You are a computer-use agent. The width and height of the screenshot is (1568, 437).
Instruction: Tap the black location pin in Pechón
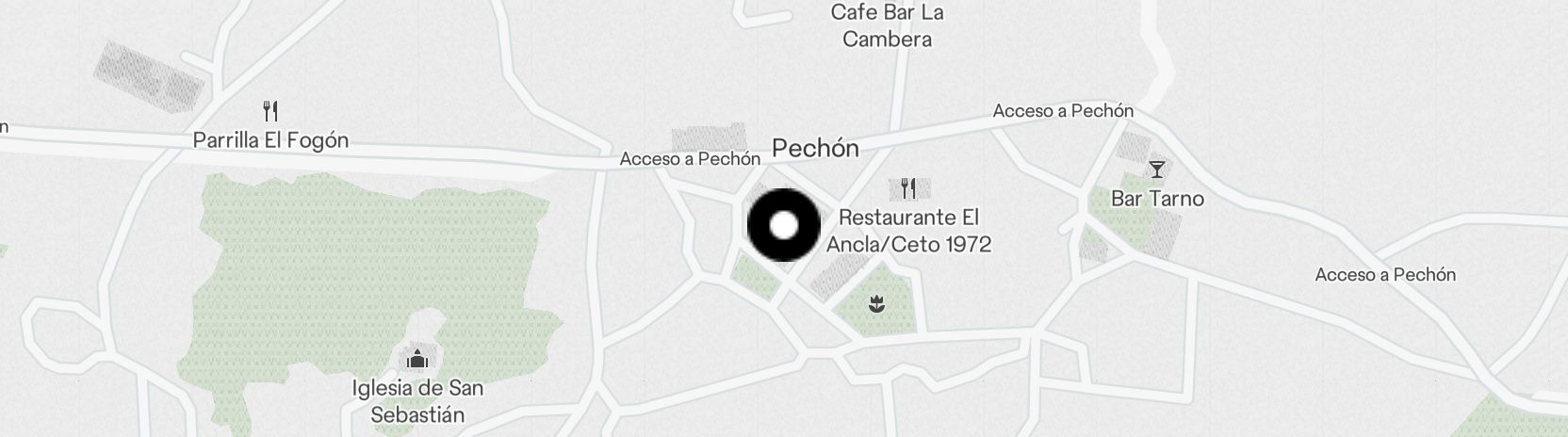point(784,226)
